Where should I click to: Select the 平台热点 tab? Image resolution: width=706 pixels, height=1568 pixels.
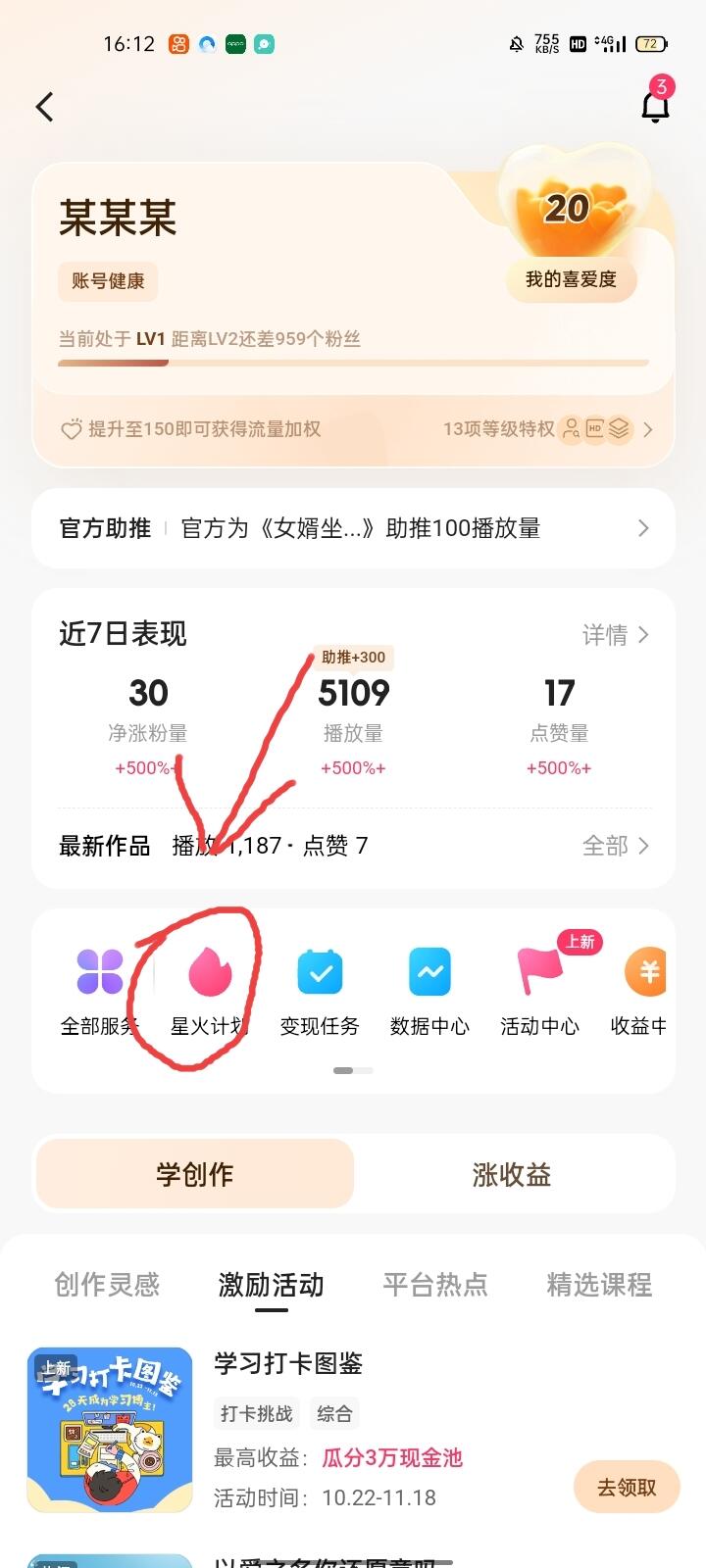click(x=435, y=1284)
